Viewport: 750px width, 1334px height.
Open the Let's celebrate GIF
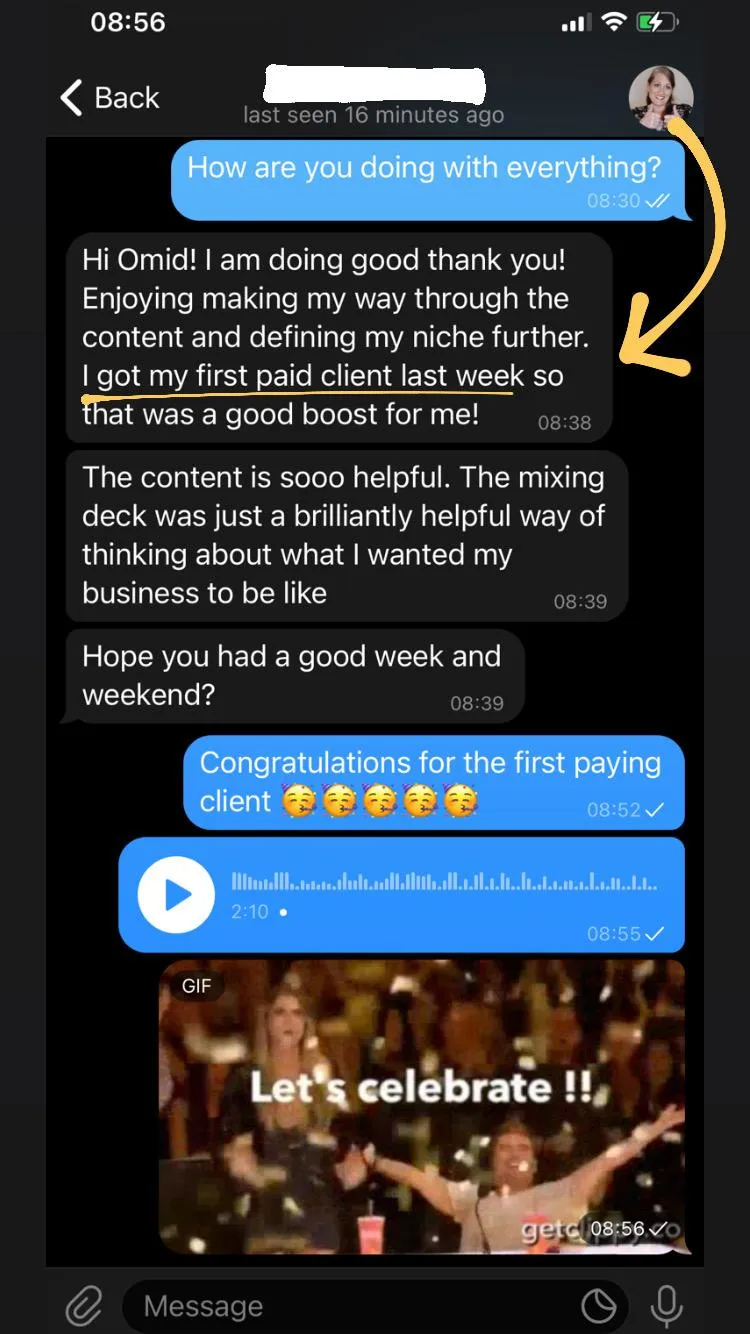pos(422,1107)
